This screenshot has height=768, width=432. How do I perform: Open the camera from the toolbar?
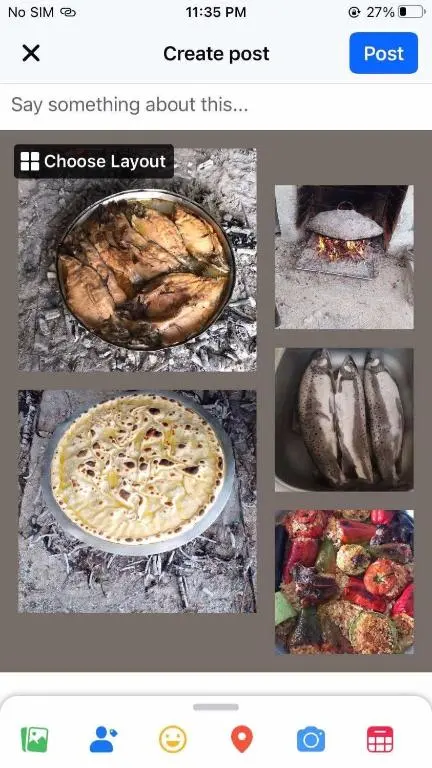tap(311, 740)
